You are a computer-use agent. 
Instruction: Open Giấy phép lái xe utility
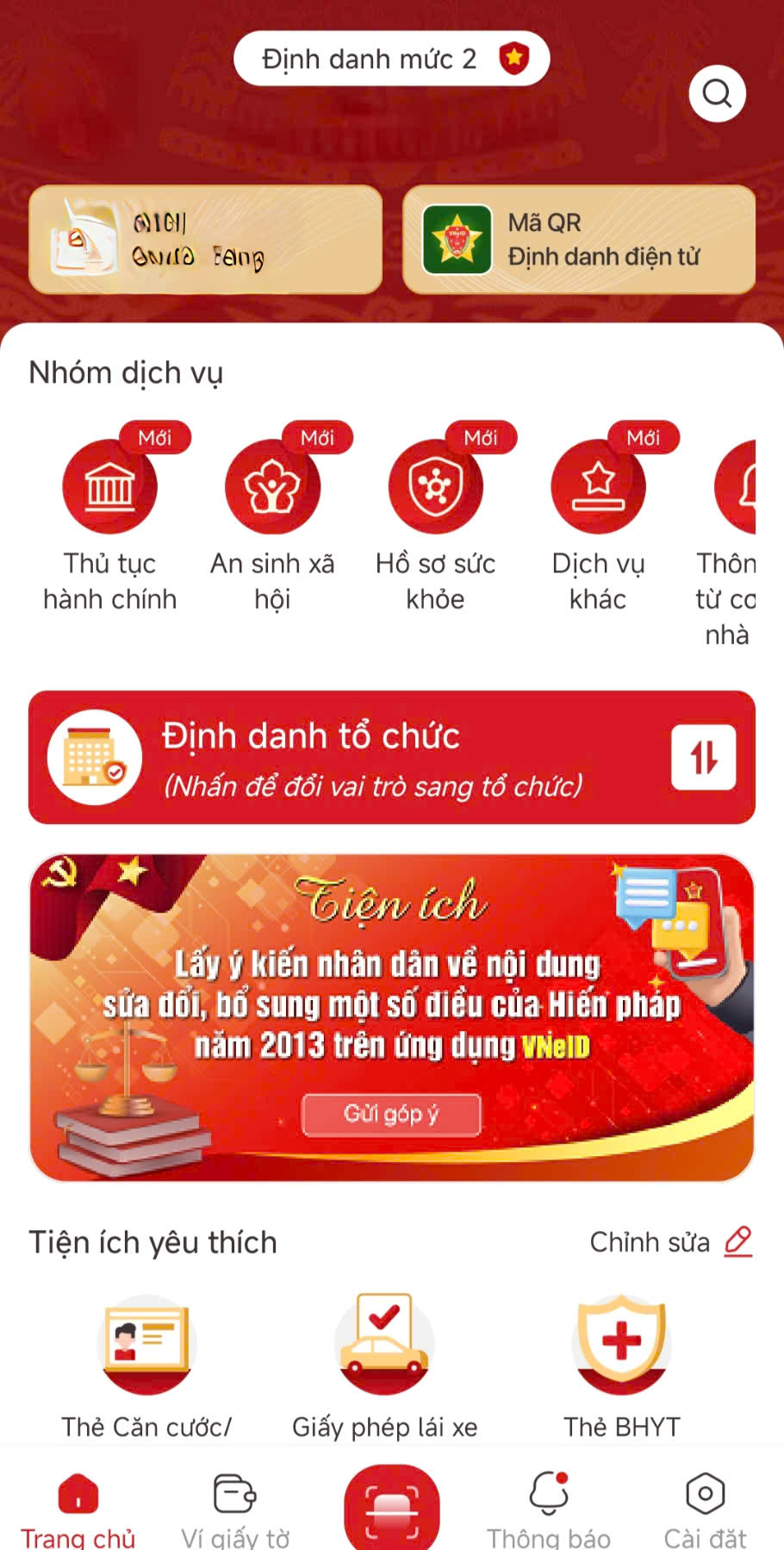pyautogui.click(x=384, y=1343)
